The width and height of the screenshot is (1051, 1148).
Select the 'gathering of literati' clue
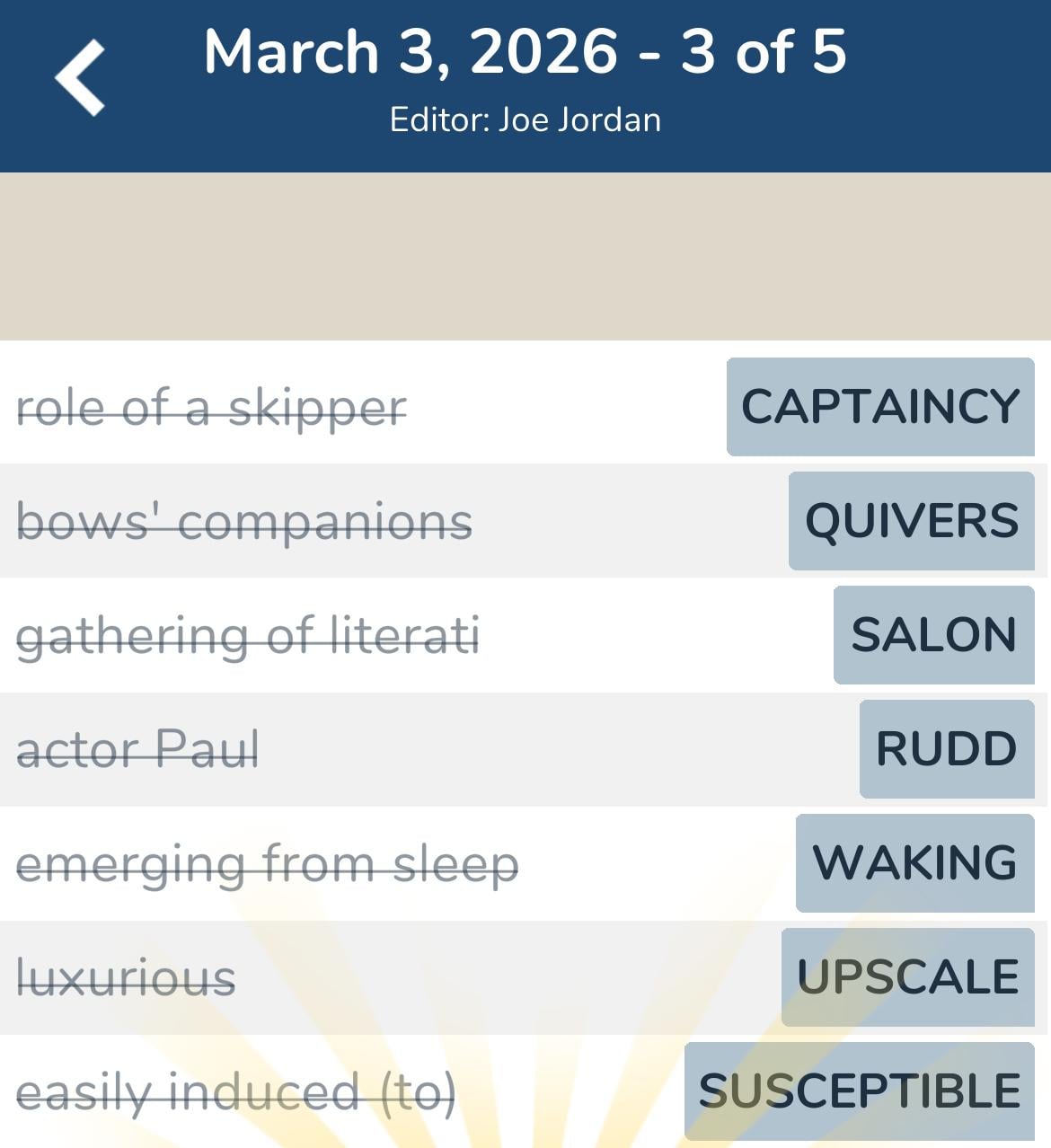click(x=249, y=636)
